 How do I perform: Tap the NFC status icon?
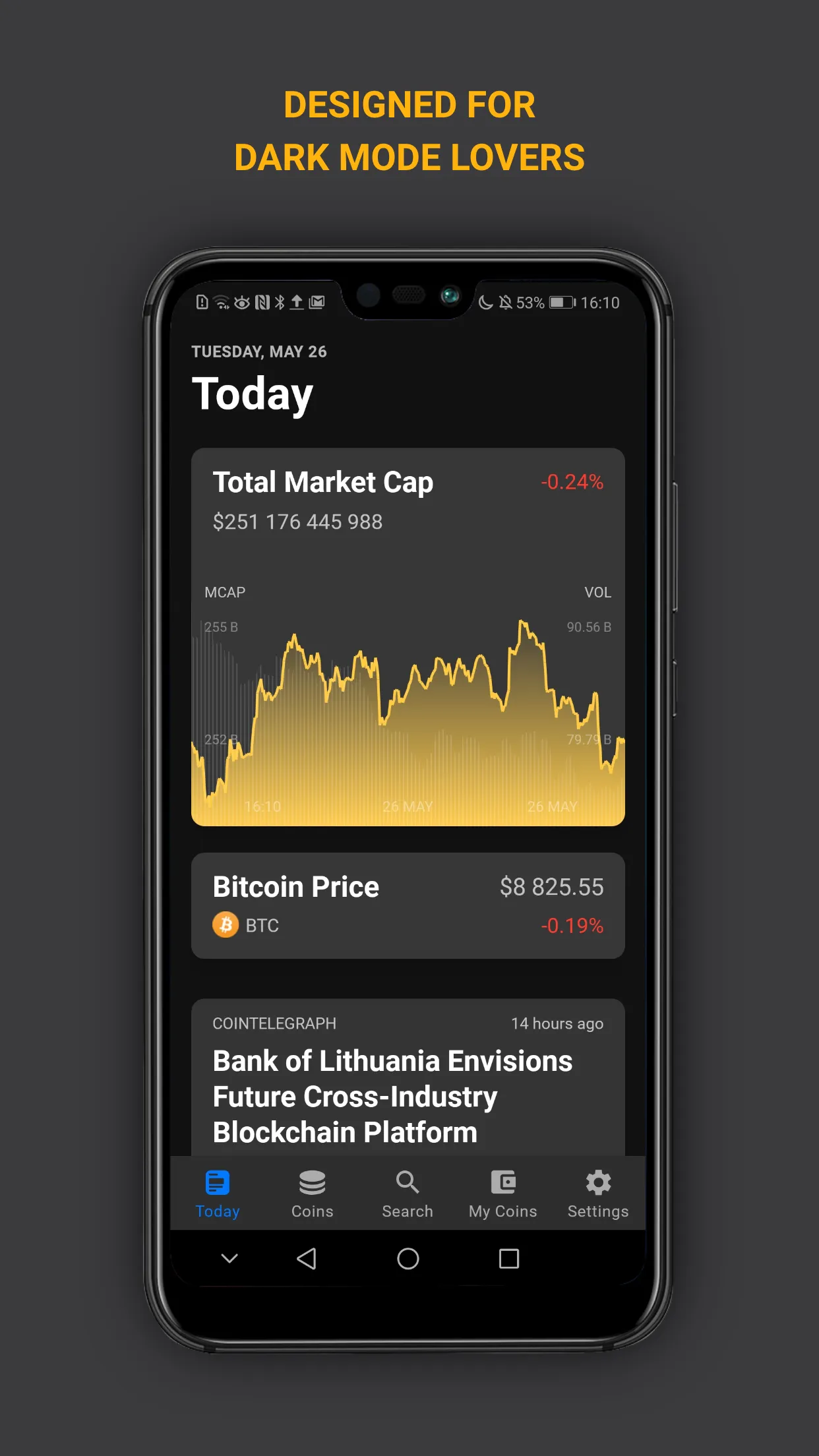(262, 303)
